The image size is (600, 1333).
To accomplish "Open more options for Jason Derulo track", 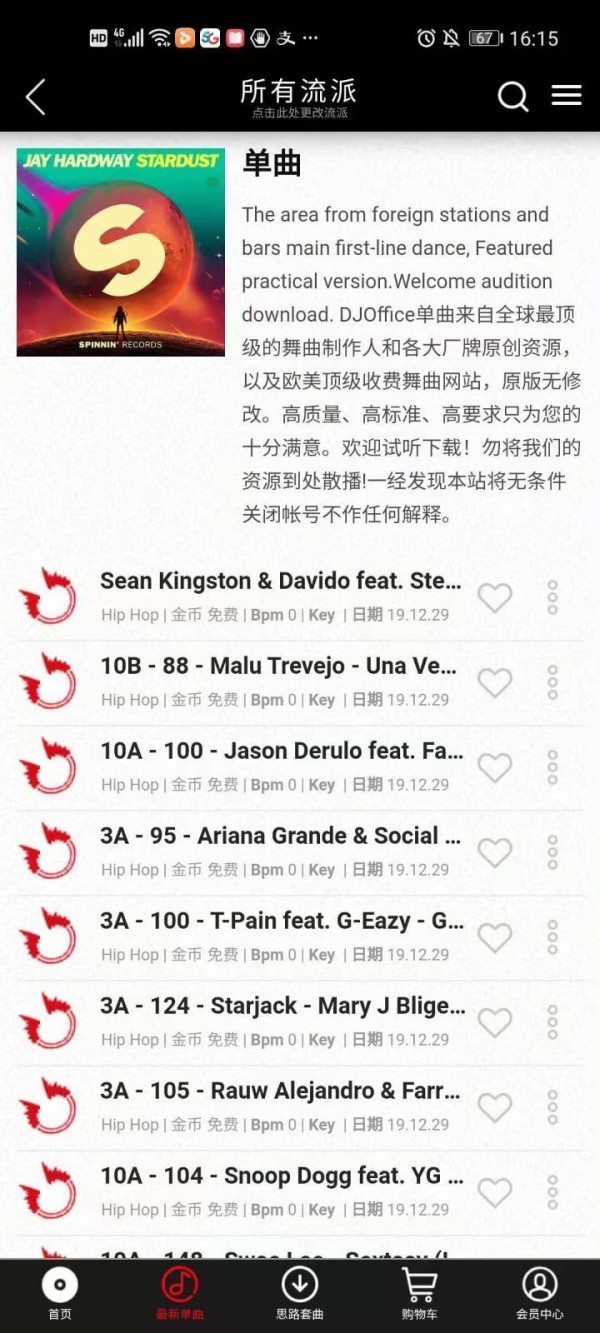I will [552, 767].
